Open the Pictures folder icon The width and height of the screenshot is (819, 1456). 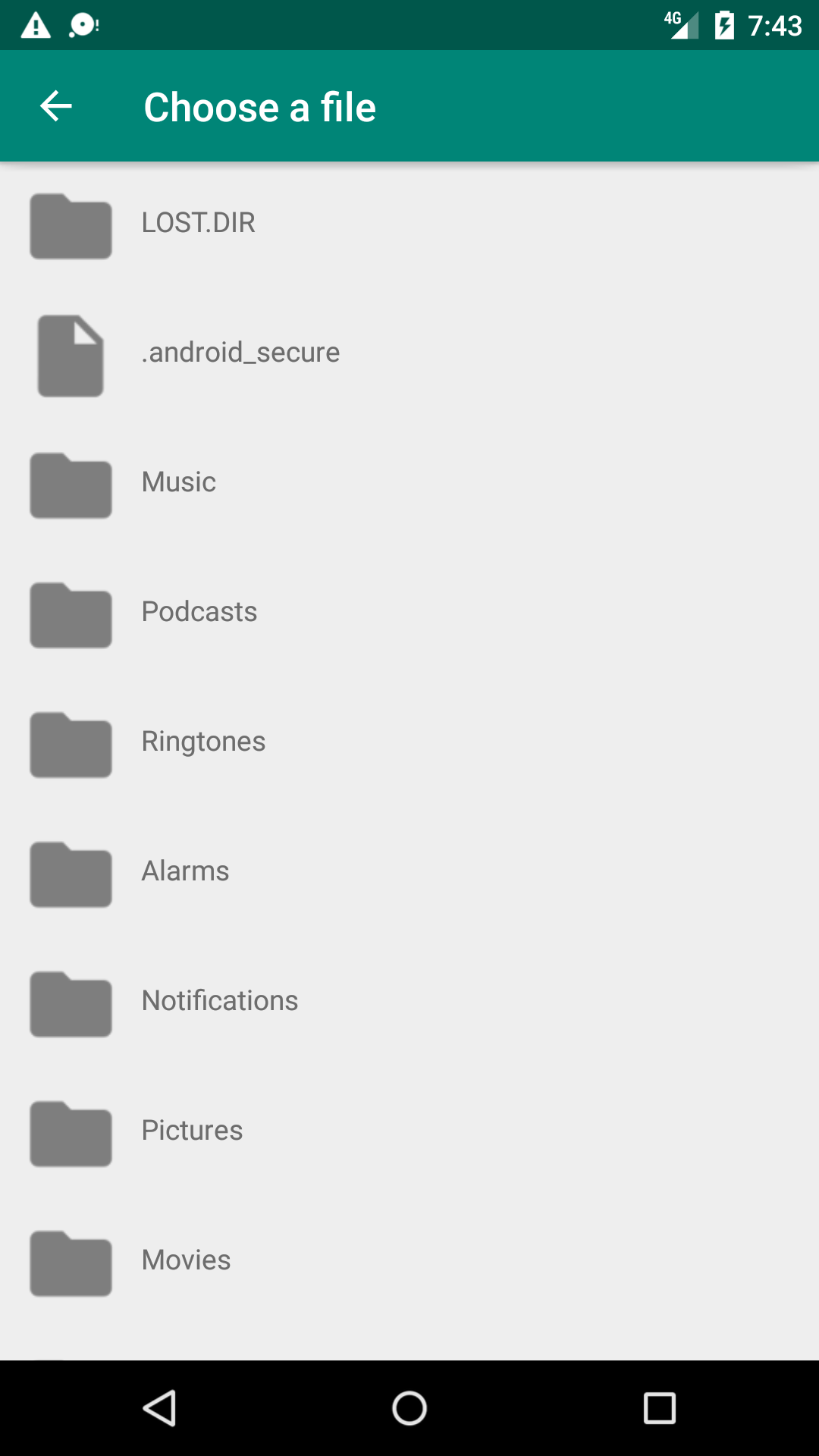click(x=70, y=1134)
